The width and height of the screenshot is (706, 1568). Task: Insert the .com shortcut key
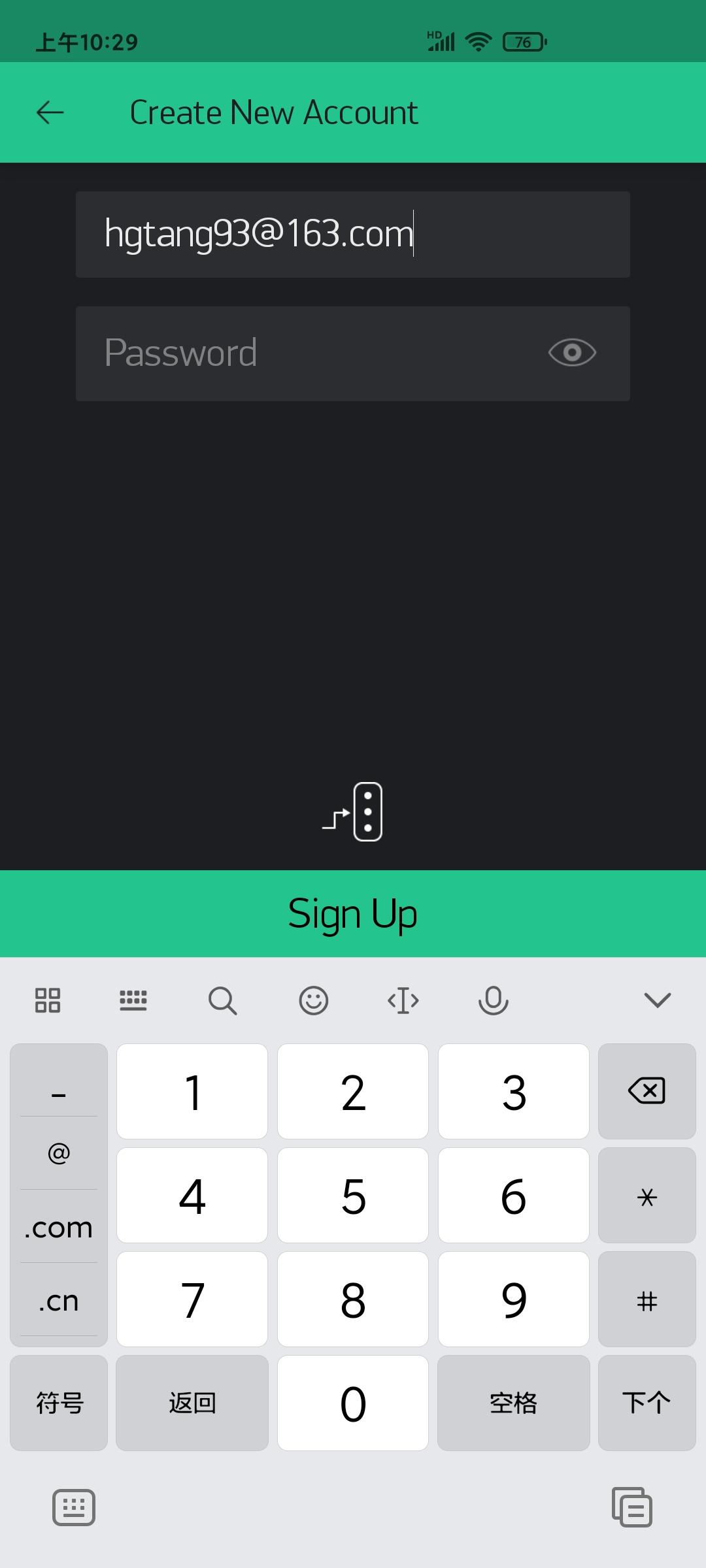59,1227
